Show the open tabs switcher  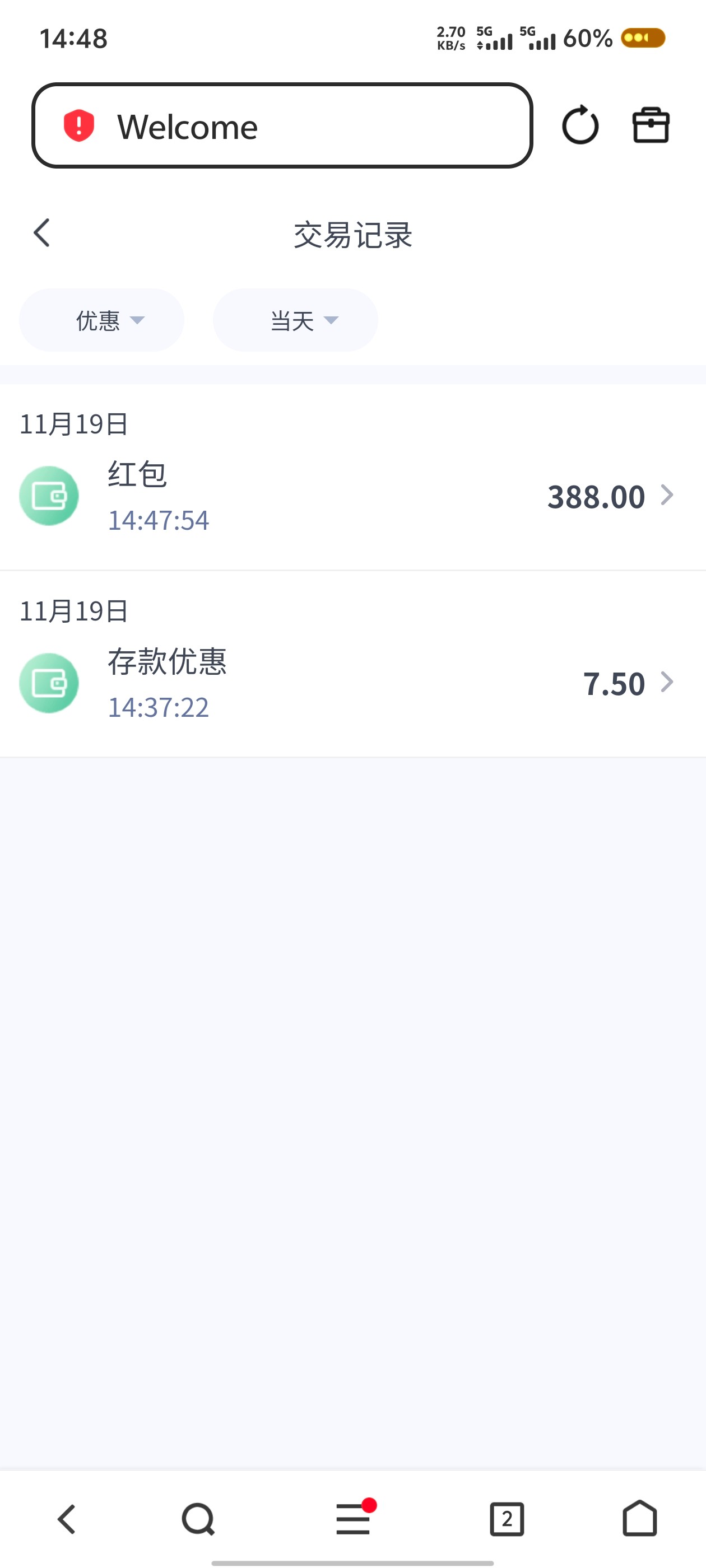click(507, 1519)
